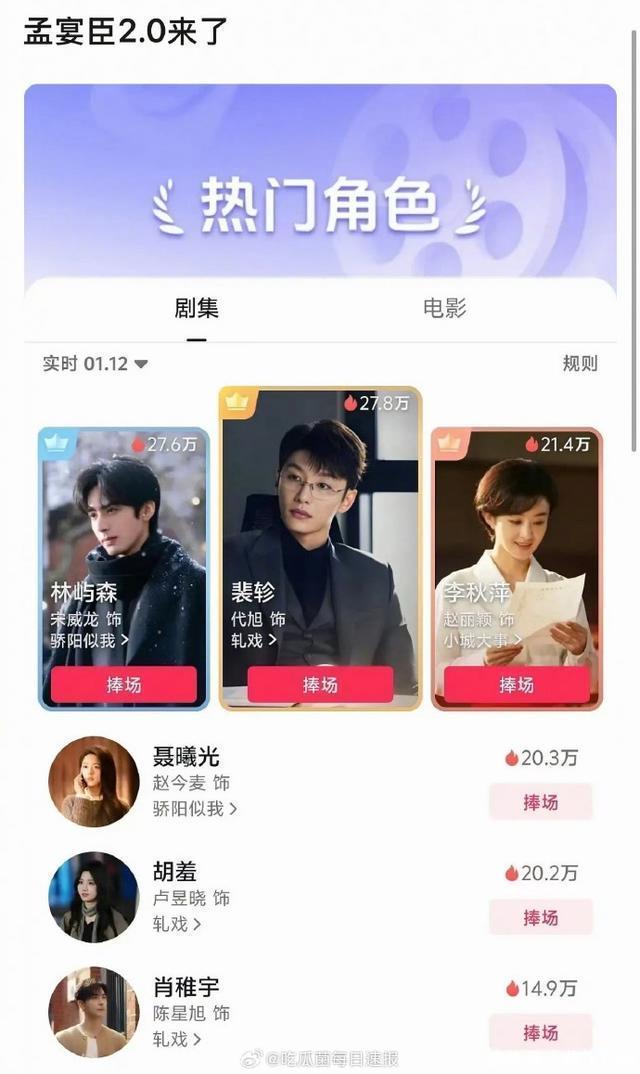The height and width of the screenshot is (1074, 640).
Task: Open the 小城大事 link on 李秋萍's card
Action: pyautogui.click(x=484, y=641)
